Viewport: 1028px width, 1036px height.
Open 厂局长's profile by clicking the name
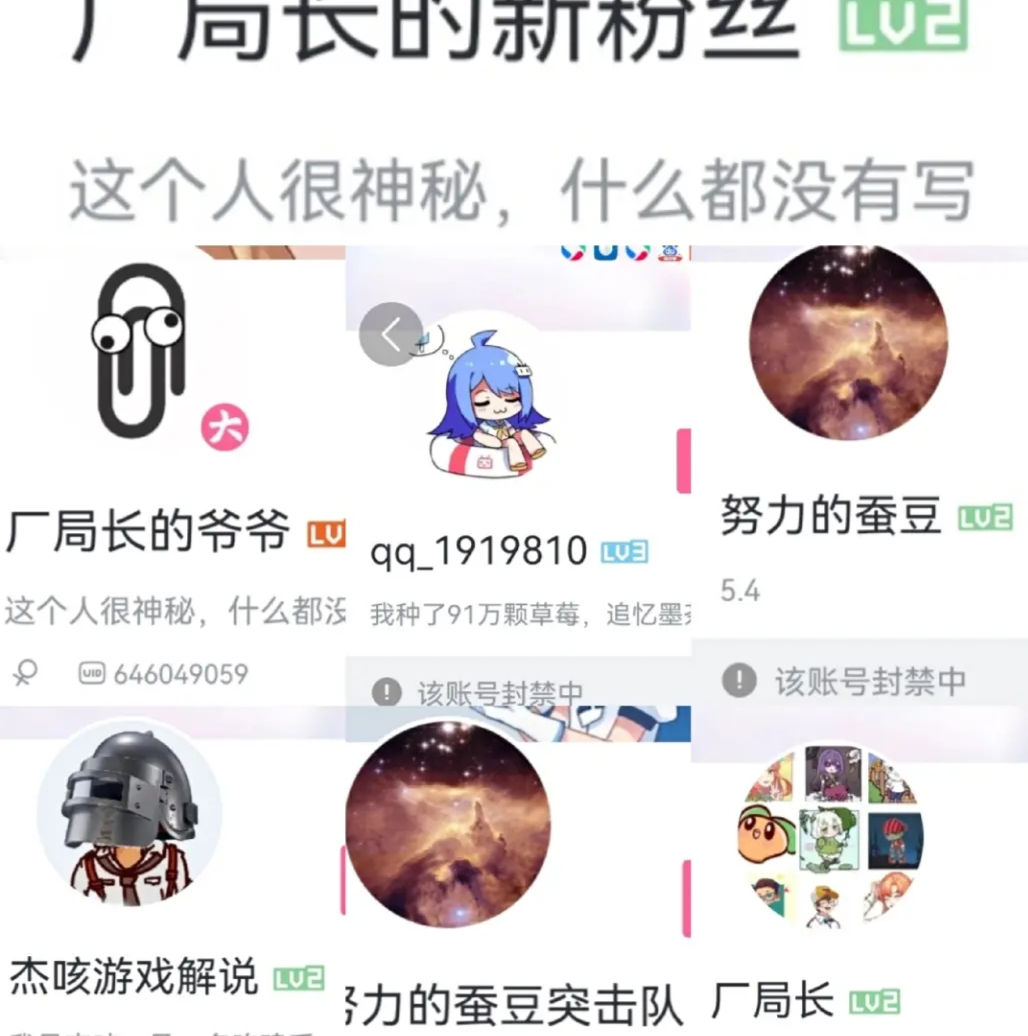[x=771, y=997]
